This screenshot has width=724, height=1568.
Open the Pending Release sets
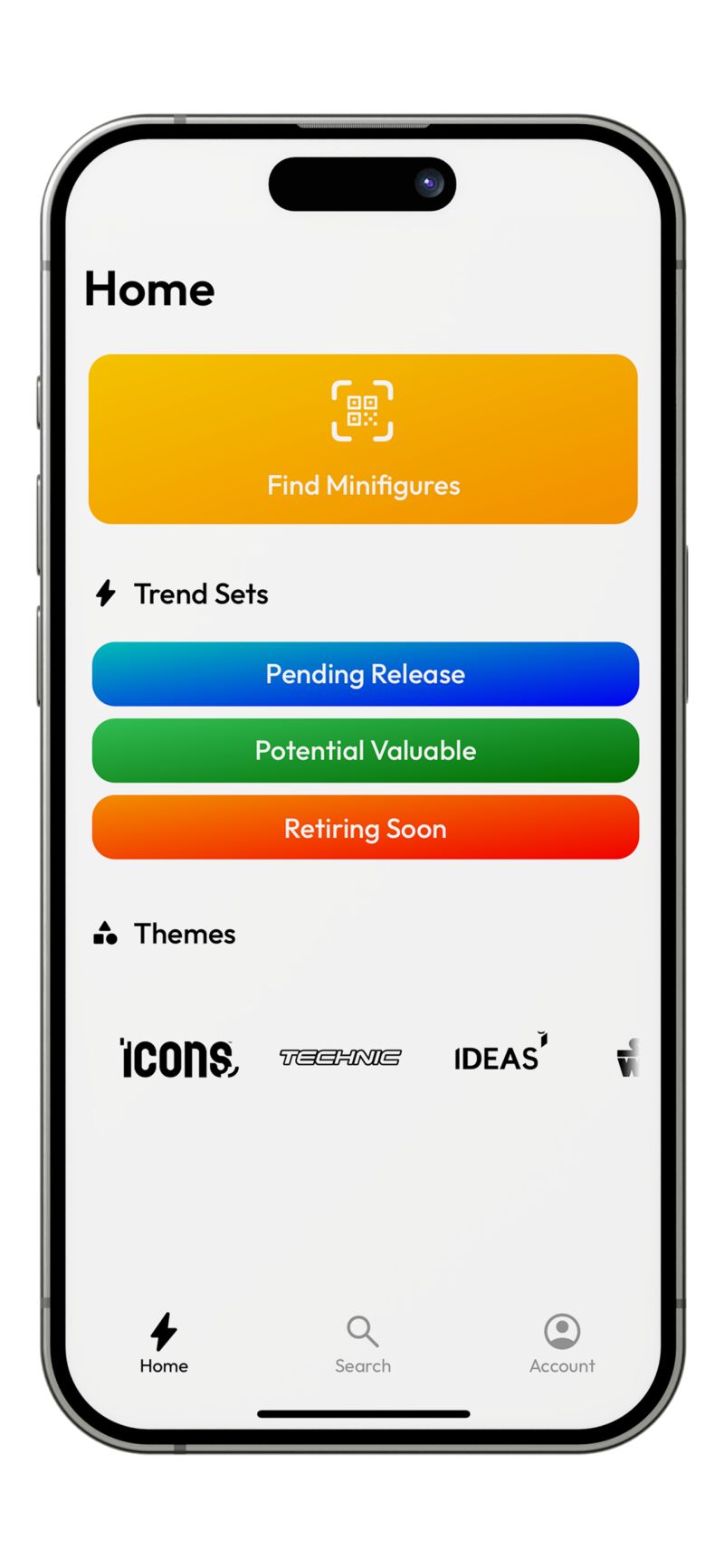pos(365,674)
